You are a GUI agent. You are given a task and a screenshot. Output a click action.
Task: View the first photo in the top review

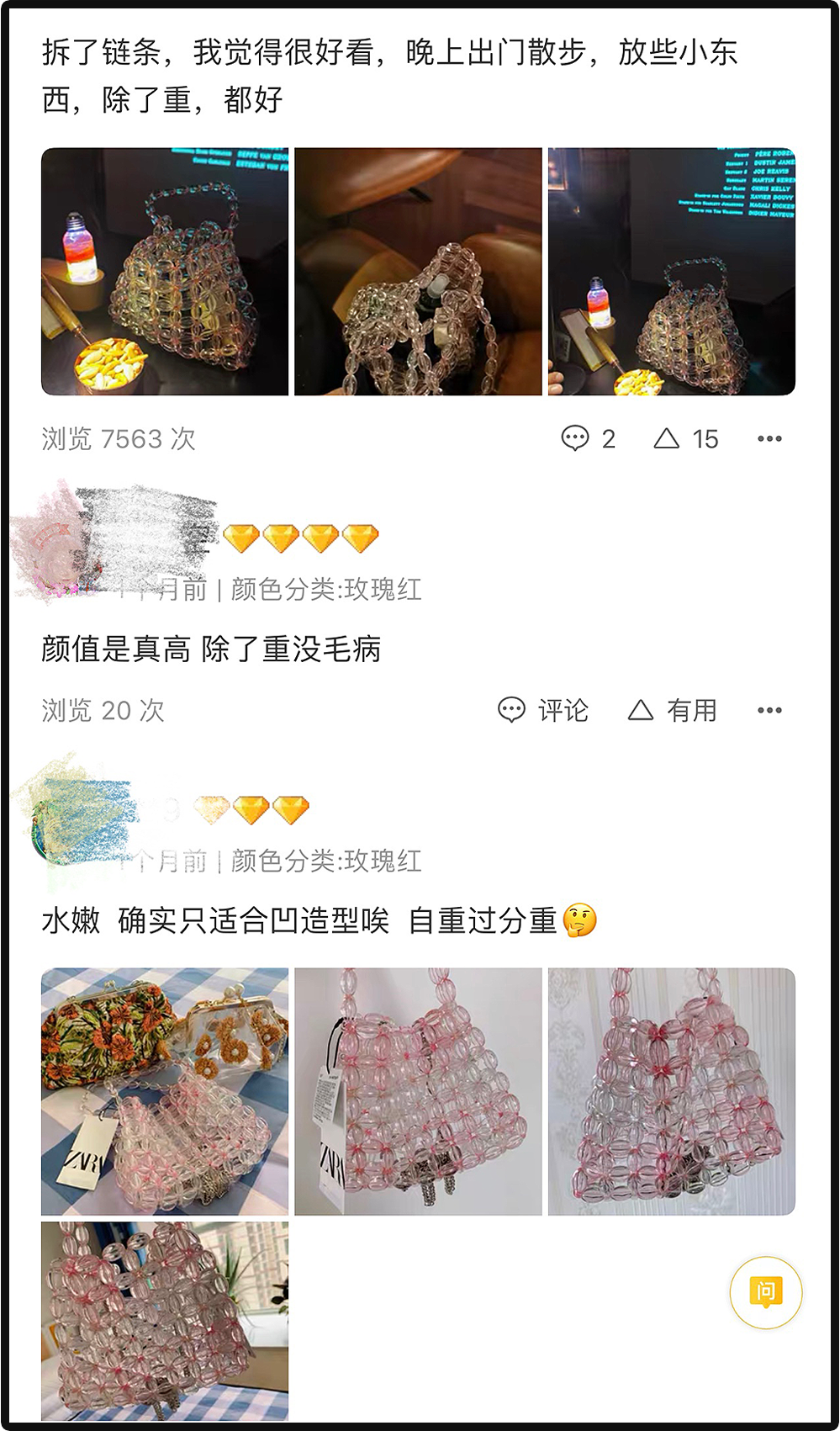tap(165, 272)
